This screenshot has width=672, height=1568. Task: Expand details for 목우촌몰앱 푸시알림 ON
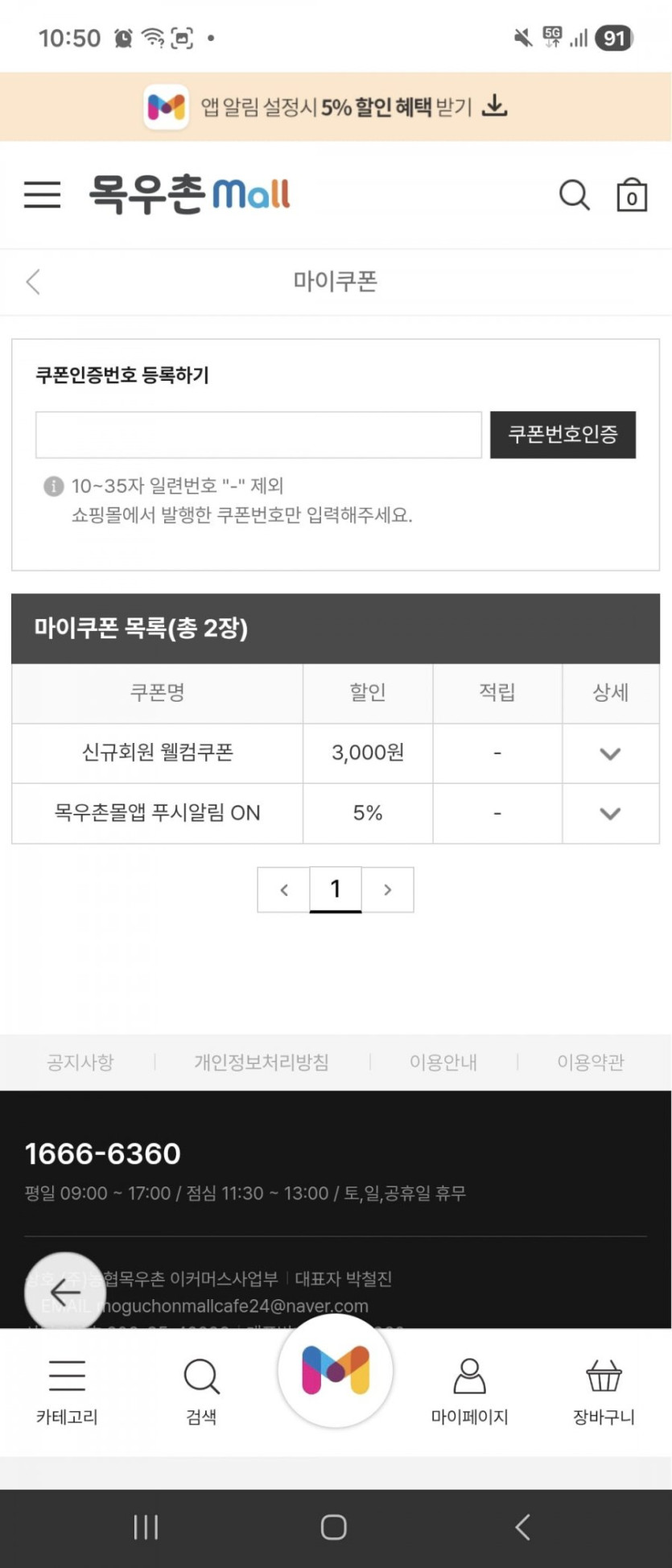610,814
